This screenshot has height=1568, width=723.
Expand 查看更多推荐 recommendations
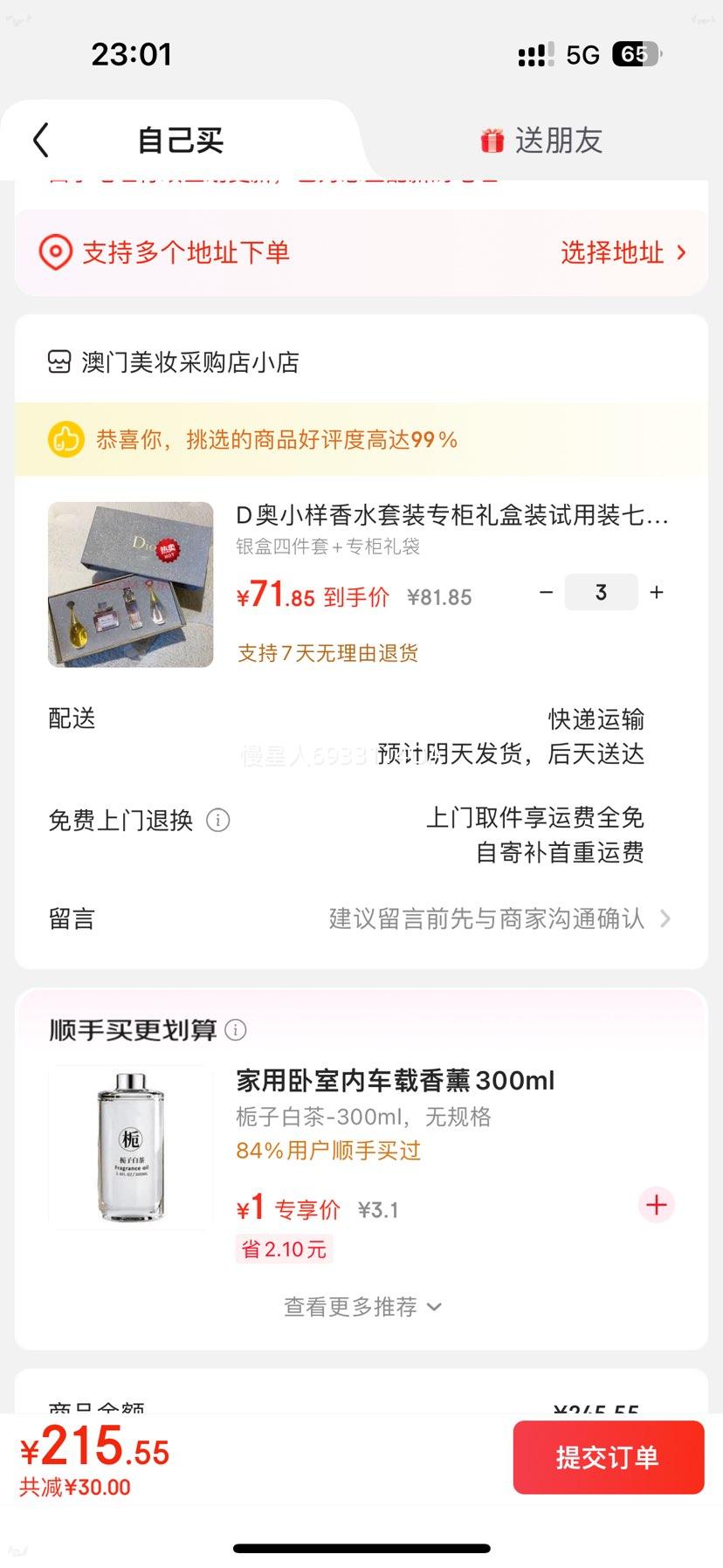pyautogui.click(x=361, y=1307)
